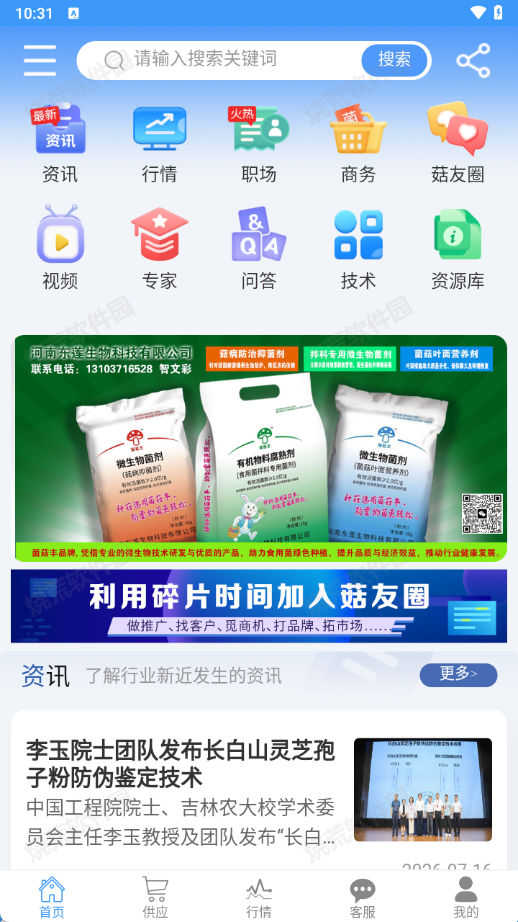The height and width of the screenshot is (922, 518).
Task: Open the 资讯 news shortcut
Action: tap(60, 145)
